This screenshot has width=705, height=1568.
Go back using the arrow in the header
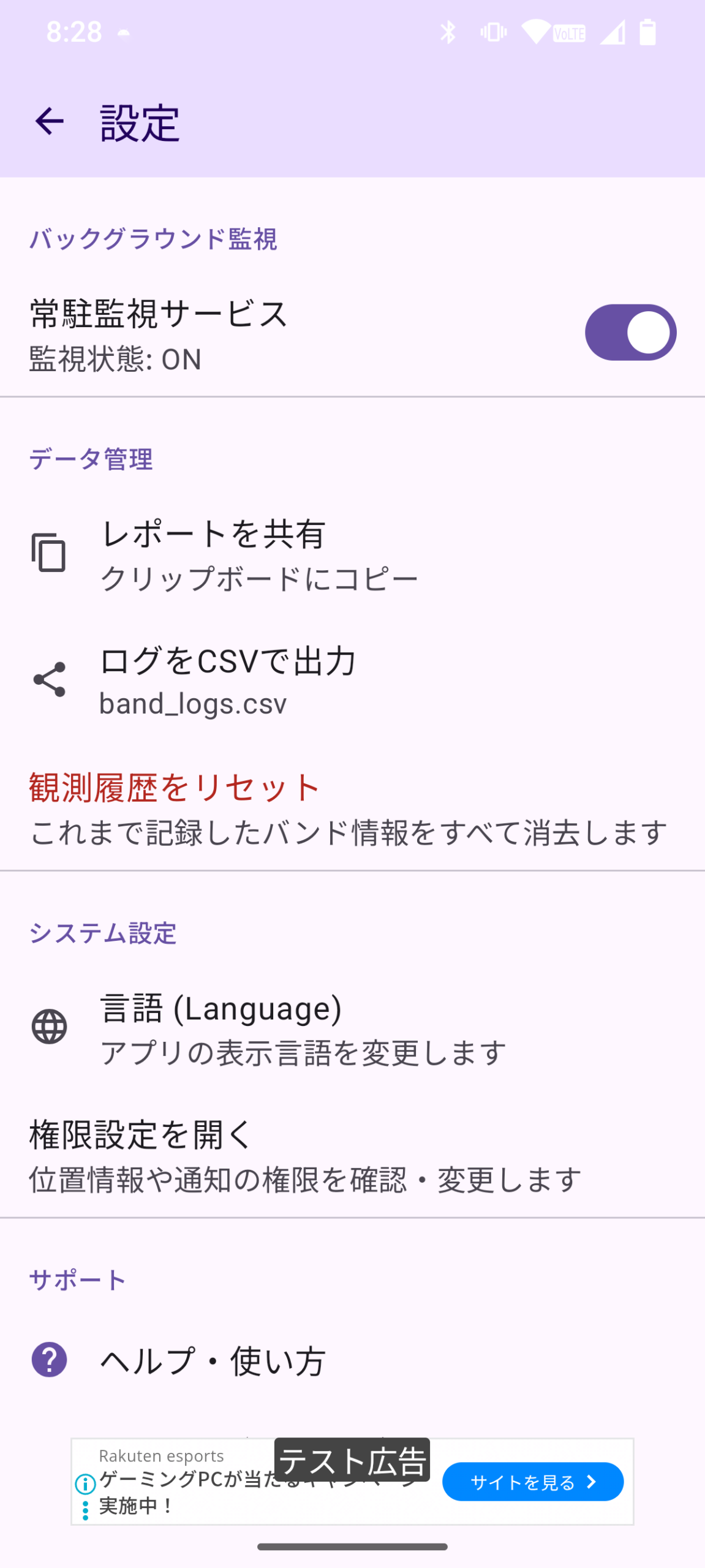[50, 121]
